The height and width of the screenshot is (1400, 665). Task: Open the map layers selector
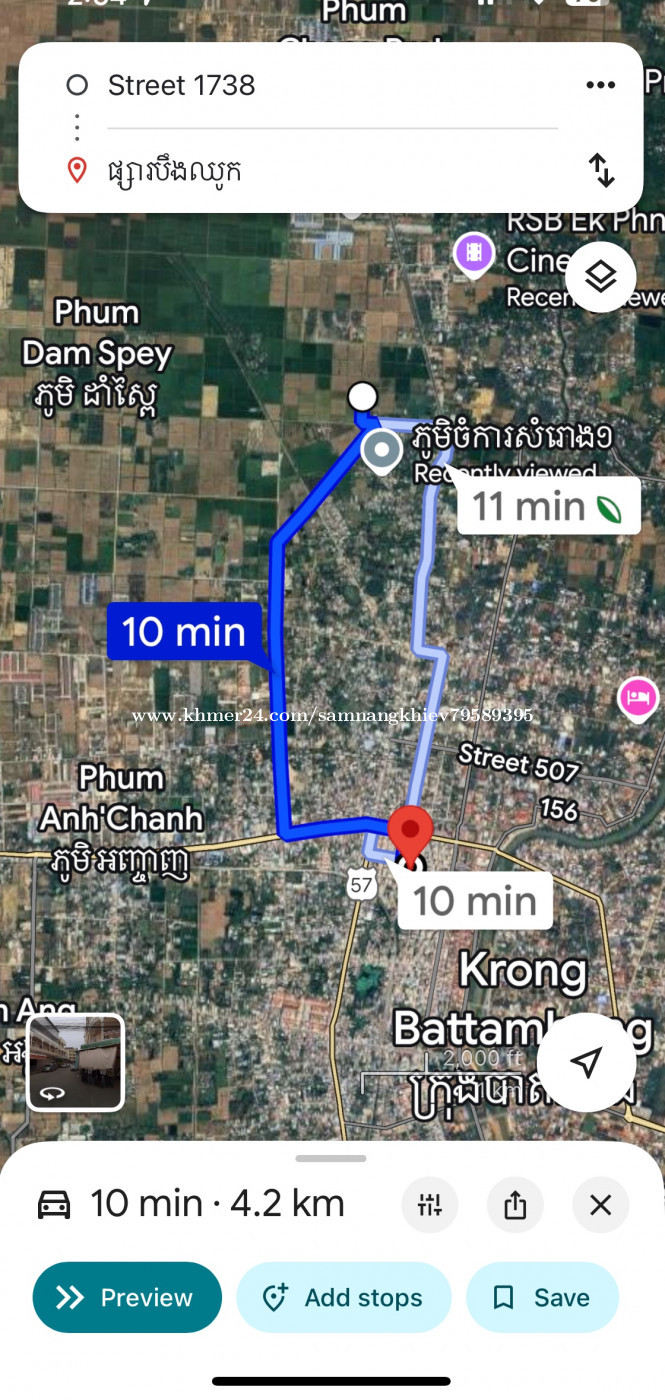tap(600, 277)
